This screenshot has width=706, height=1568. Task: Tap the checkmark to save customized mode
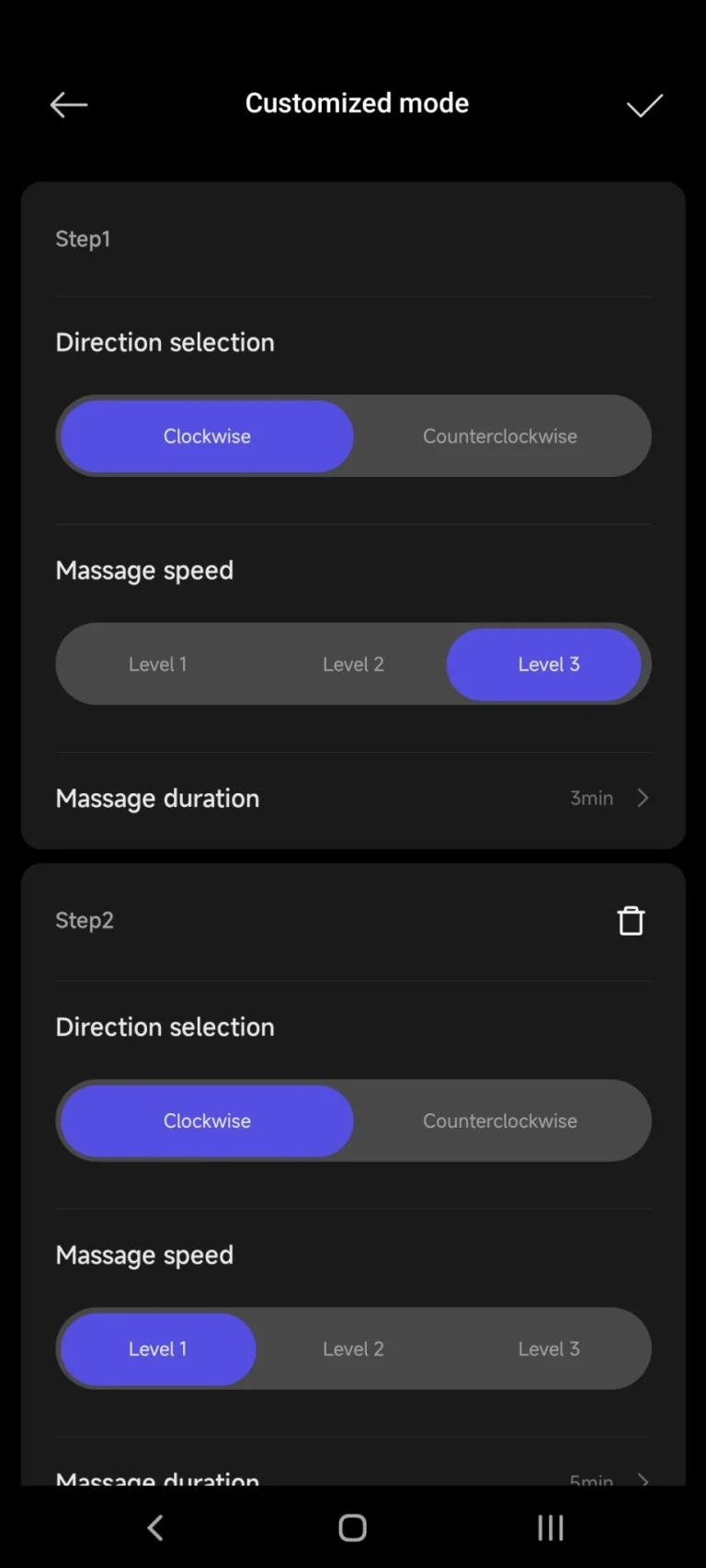click(x=643, y=104)
